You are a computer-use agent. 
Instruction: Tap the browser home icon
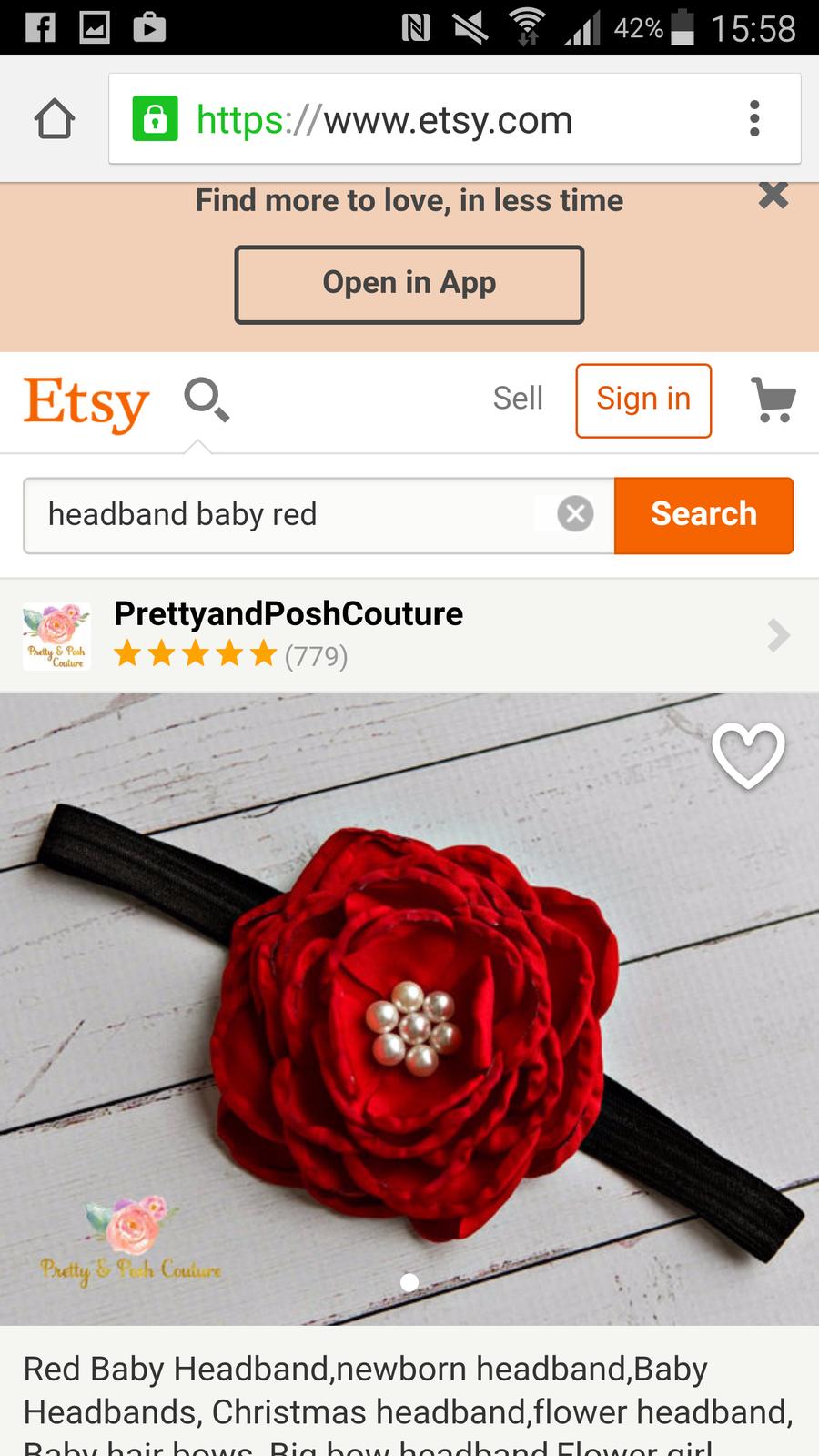click(55, 119)
